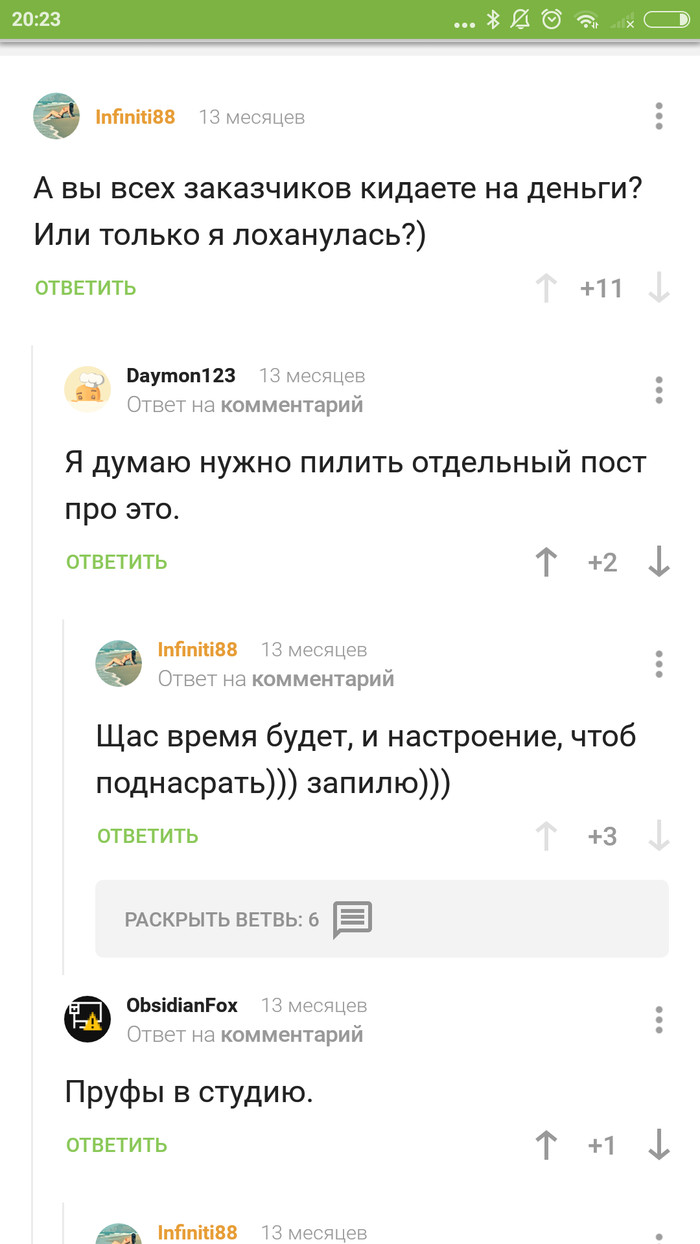700x1244 pixels.
Task: Downvote ObsidianFox's comment
Action: 659,1146
